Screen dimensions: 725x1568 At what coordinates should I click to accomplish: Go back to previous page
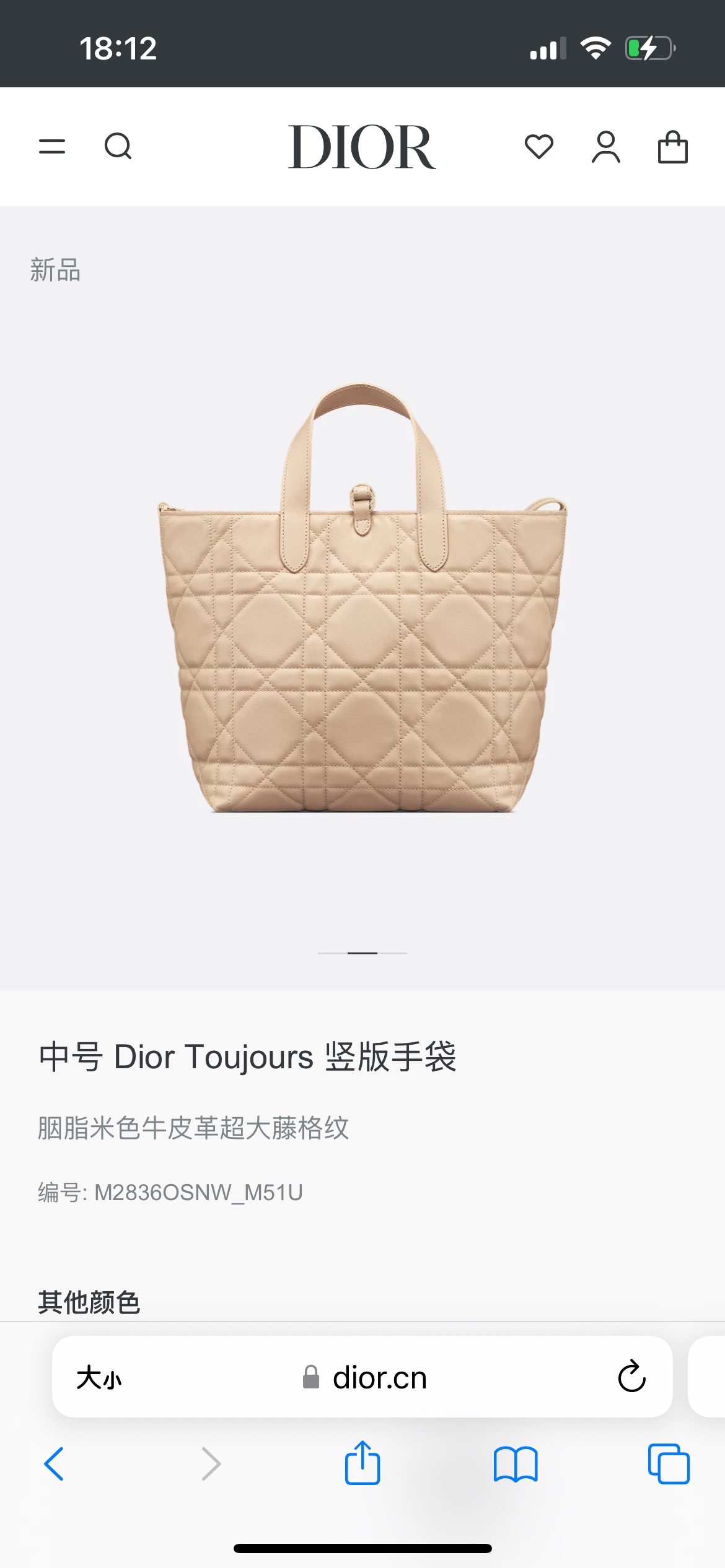[x=54, y=1464]
